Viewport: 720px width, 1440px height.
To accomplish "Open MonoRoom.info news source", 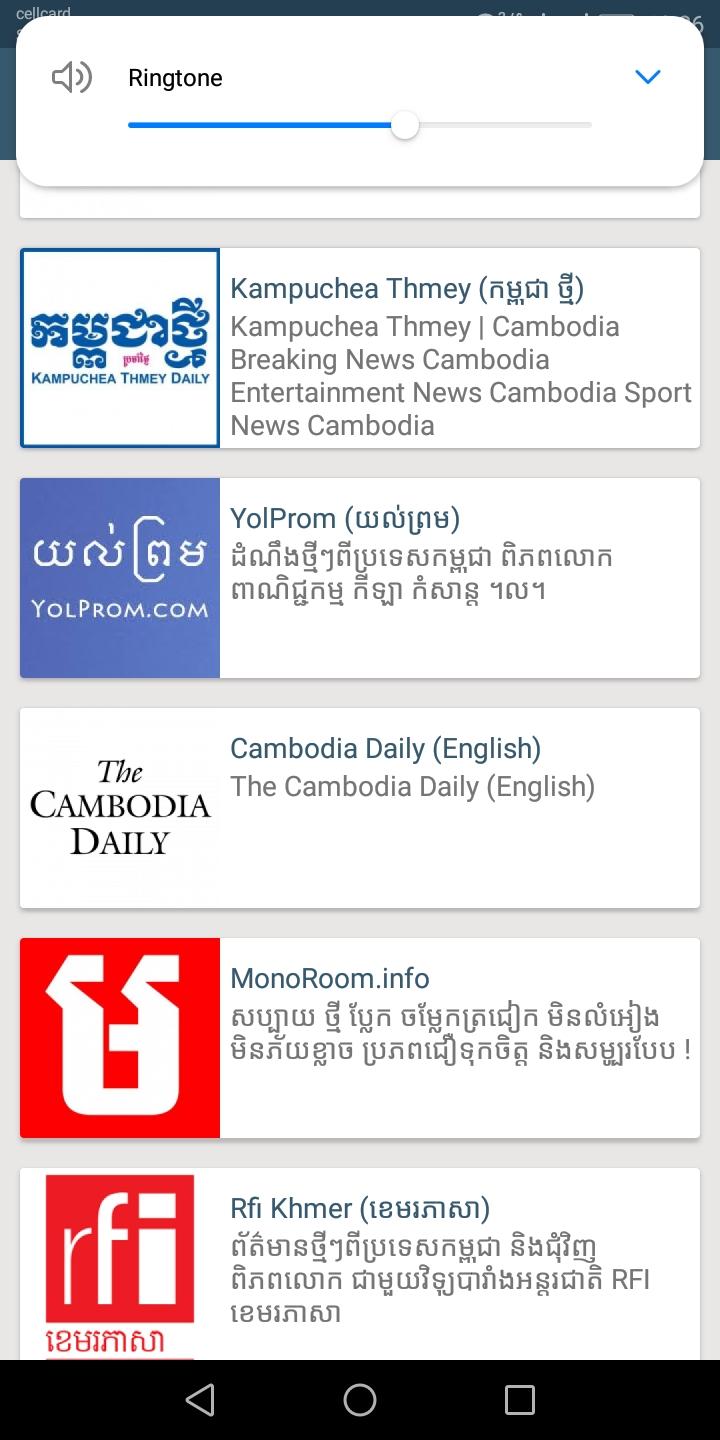I will (360, 1038).
